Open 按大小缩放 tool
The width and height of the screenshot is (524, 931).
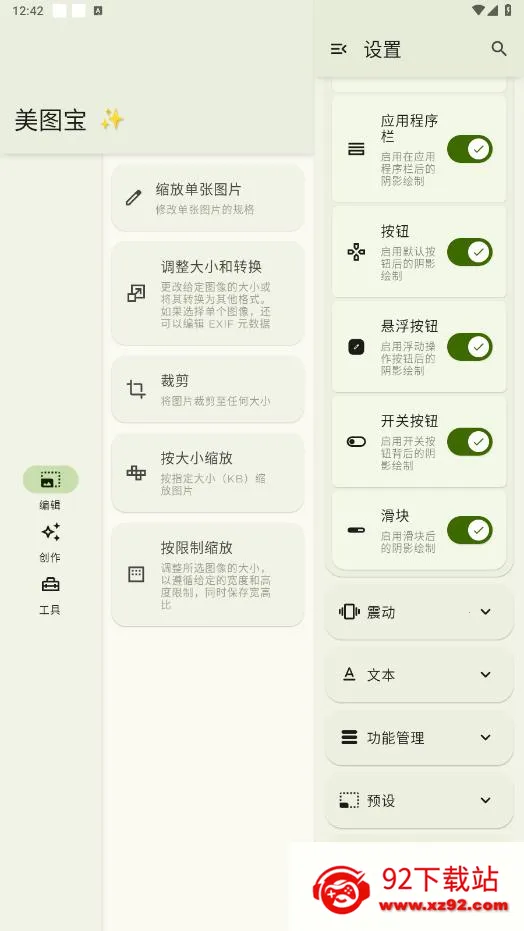point(208,473)
